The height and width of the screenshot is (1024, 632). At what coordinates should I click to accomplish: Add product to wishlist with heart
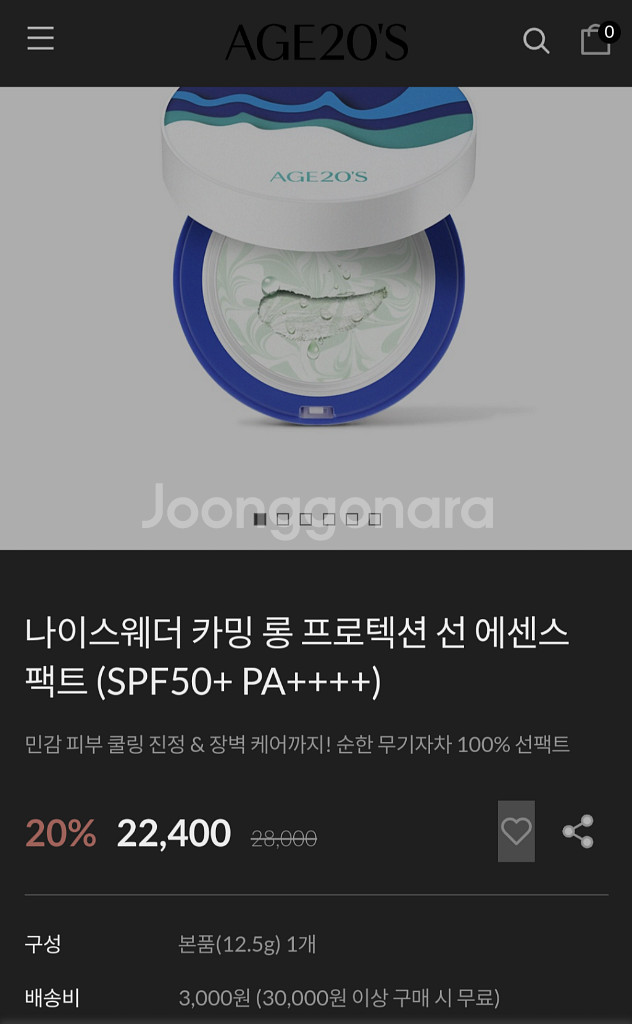[516, 831]
